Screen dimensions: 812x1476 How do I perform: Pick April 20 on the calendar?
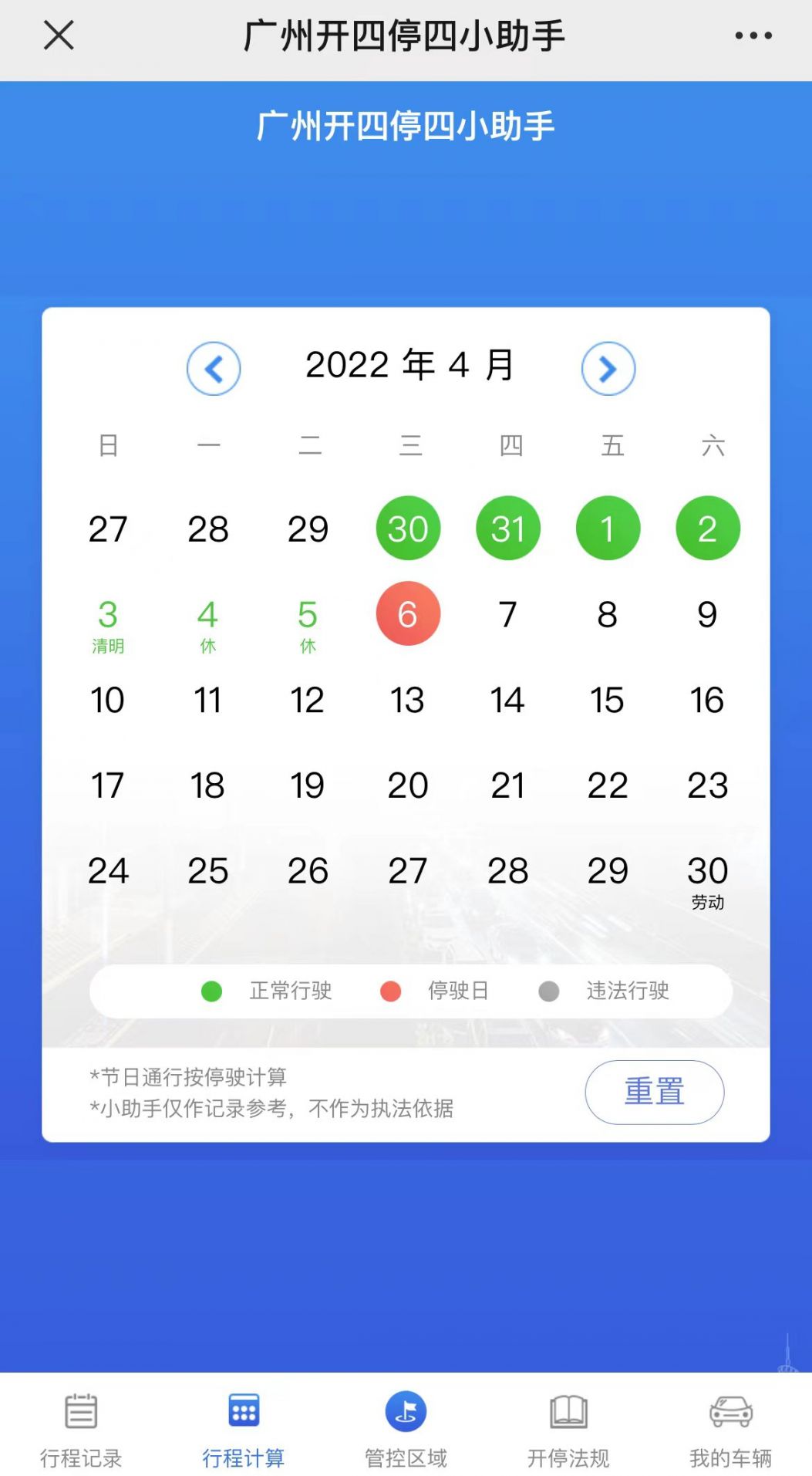coord(408,785)
